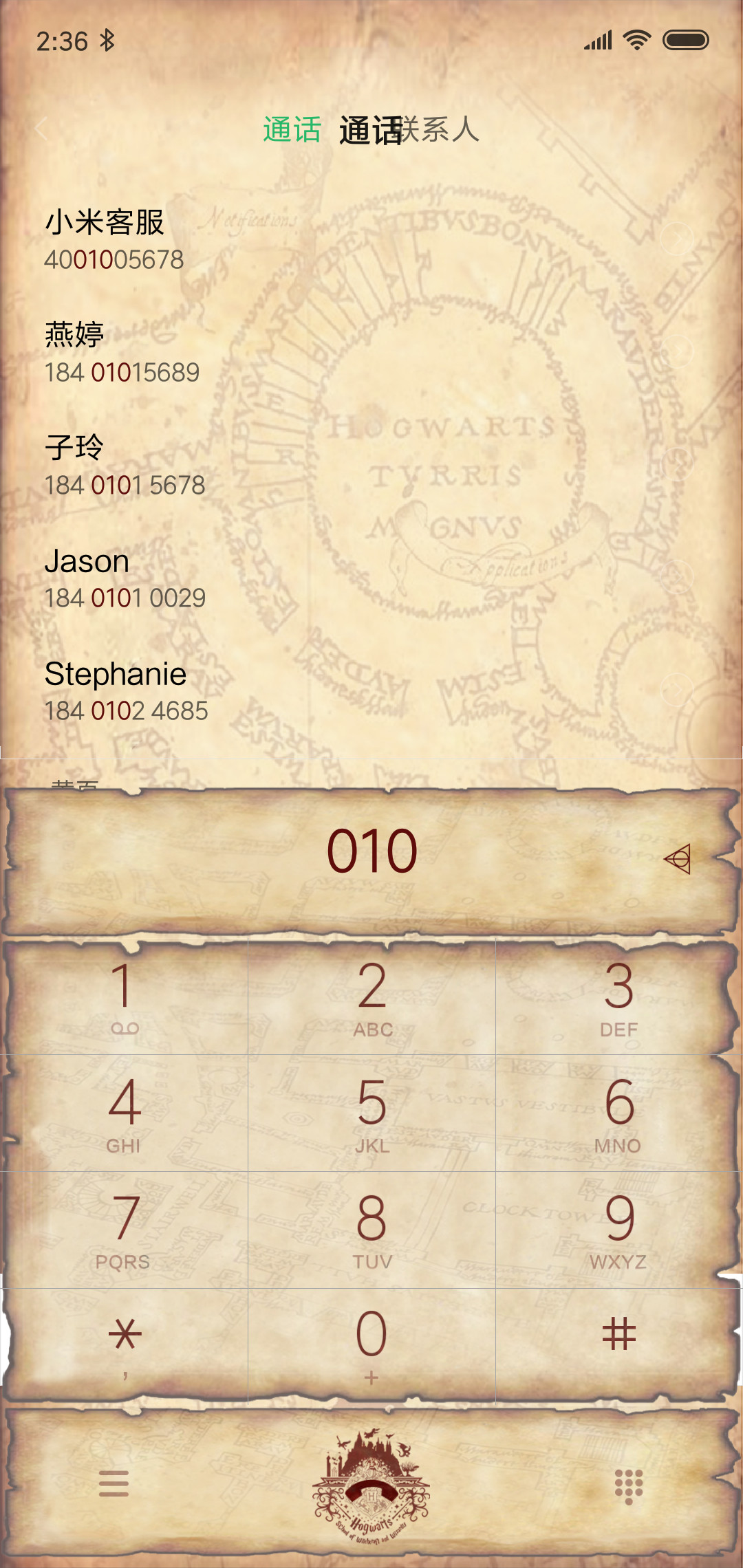This screenshot has width=743, height=1568.
Task: Delete the last dialed digit
Action: coord(678,859)
